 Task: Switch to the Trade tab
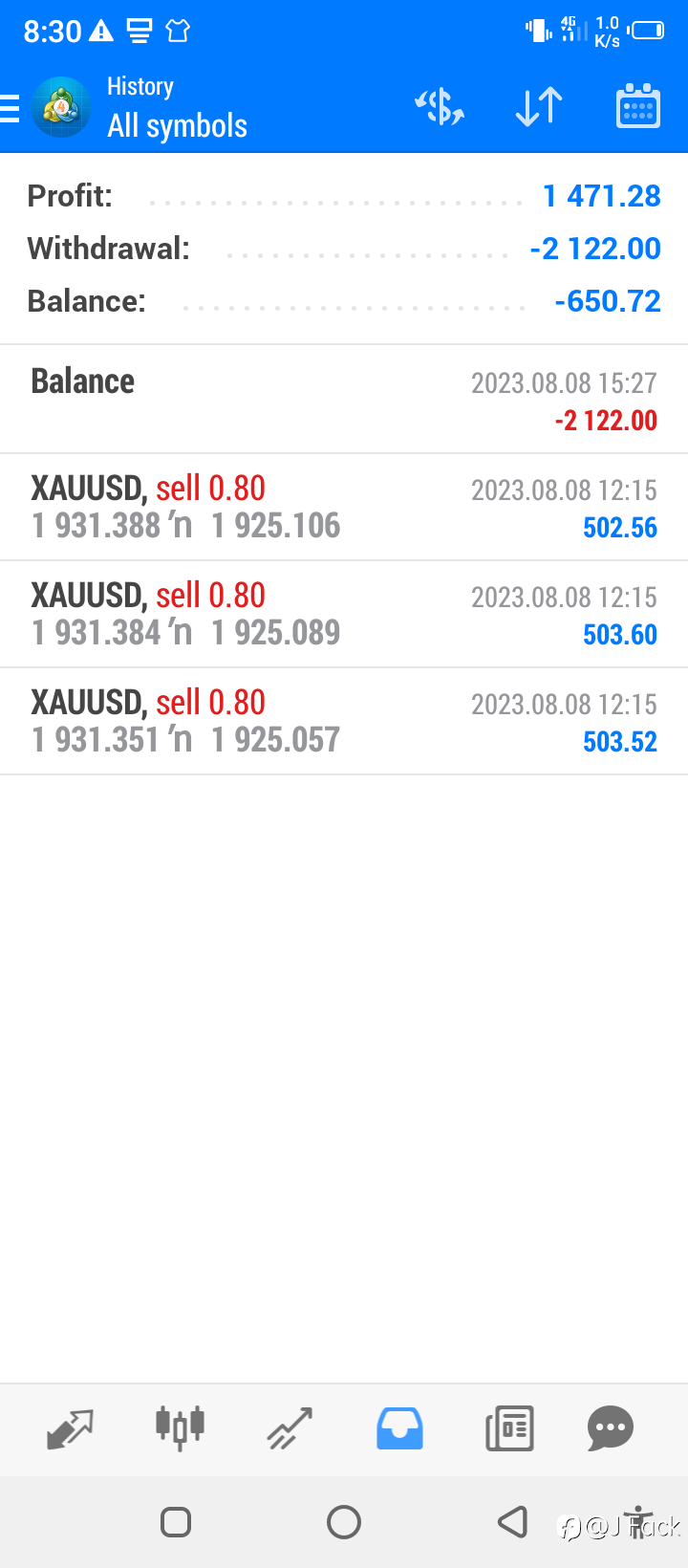click(x=290, y=1429)
